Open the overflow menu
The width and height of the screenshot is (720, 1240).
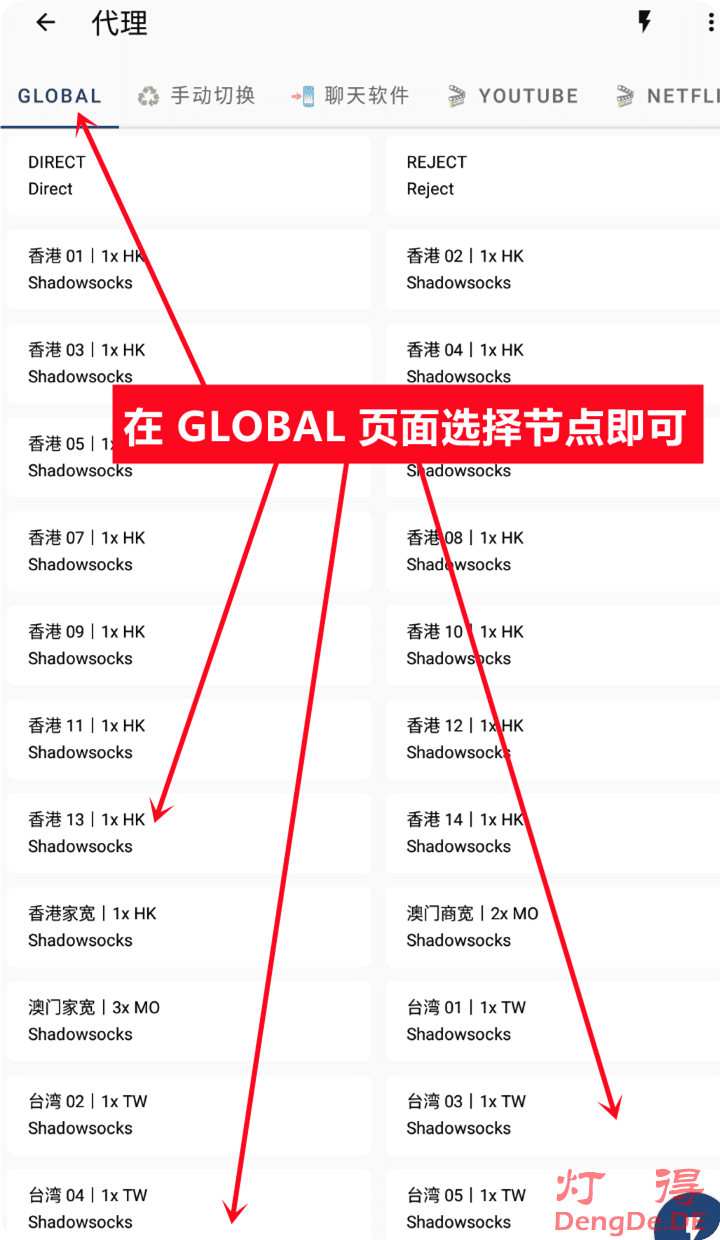[711, 23]
